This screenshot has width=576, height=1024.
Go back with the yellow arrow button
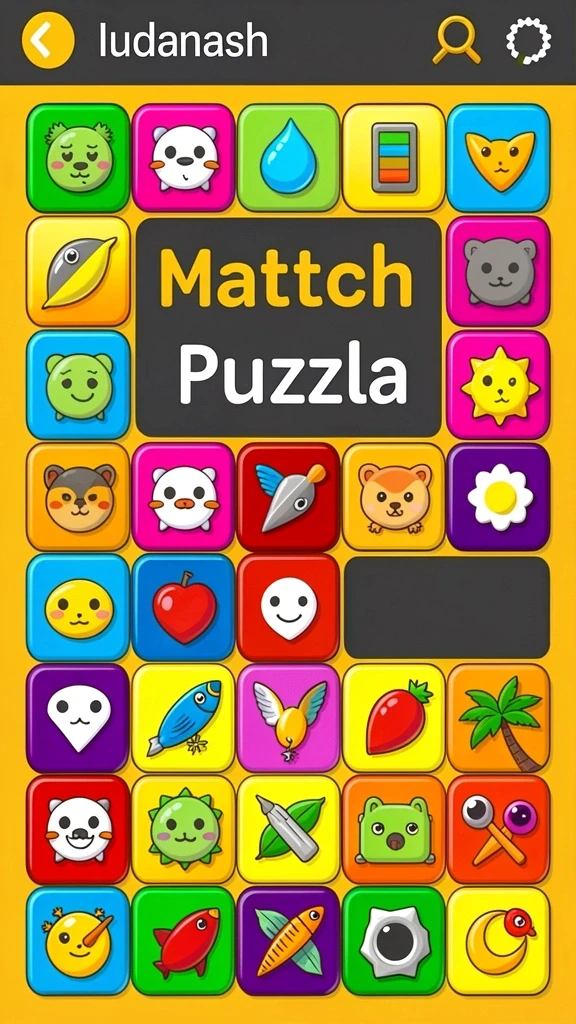[48, 40]
